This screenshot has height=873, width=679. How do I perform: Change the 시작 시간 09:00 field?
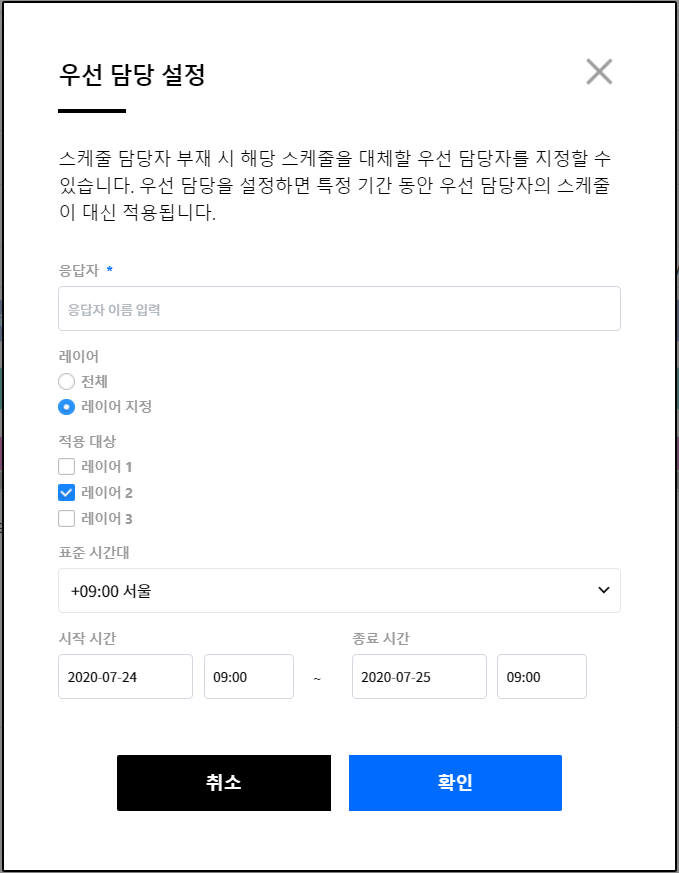coord(248,677)
